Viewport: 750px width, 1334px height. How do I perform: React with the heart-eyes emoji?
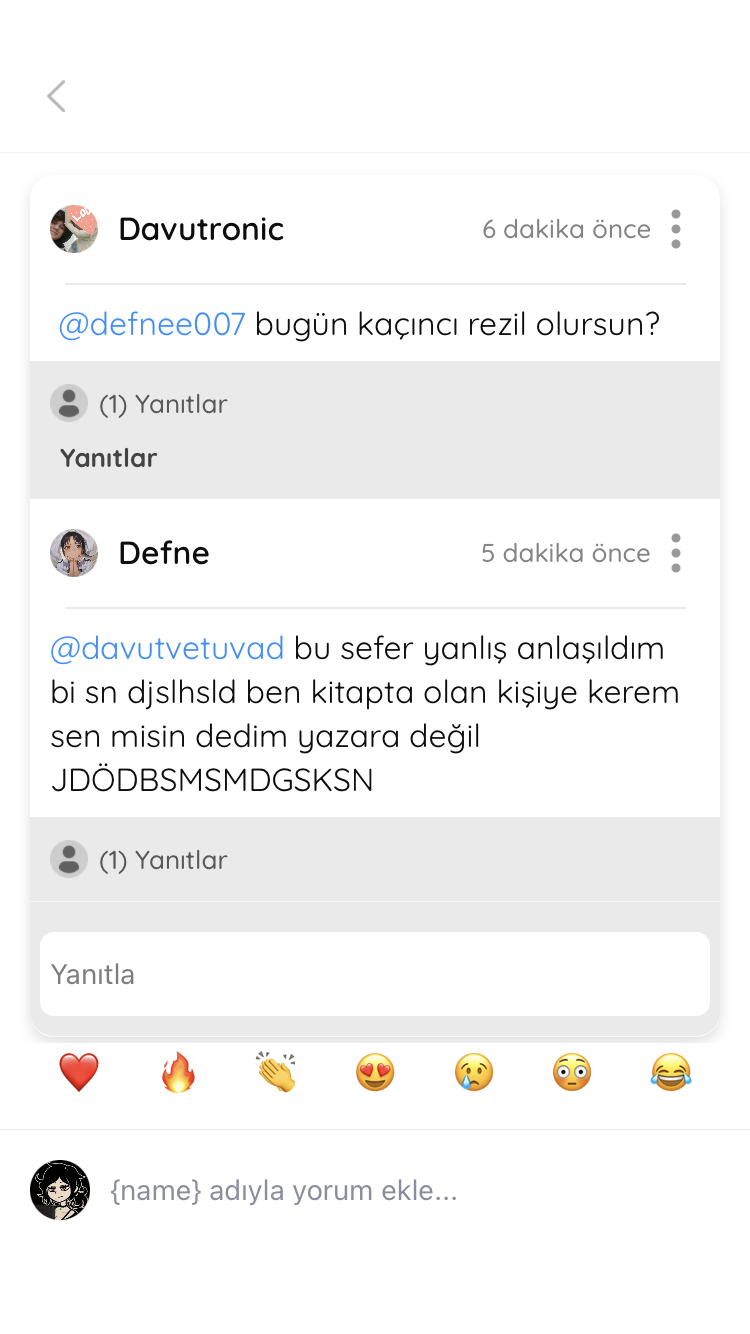tap(375, 1073)
